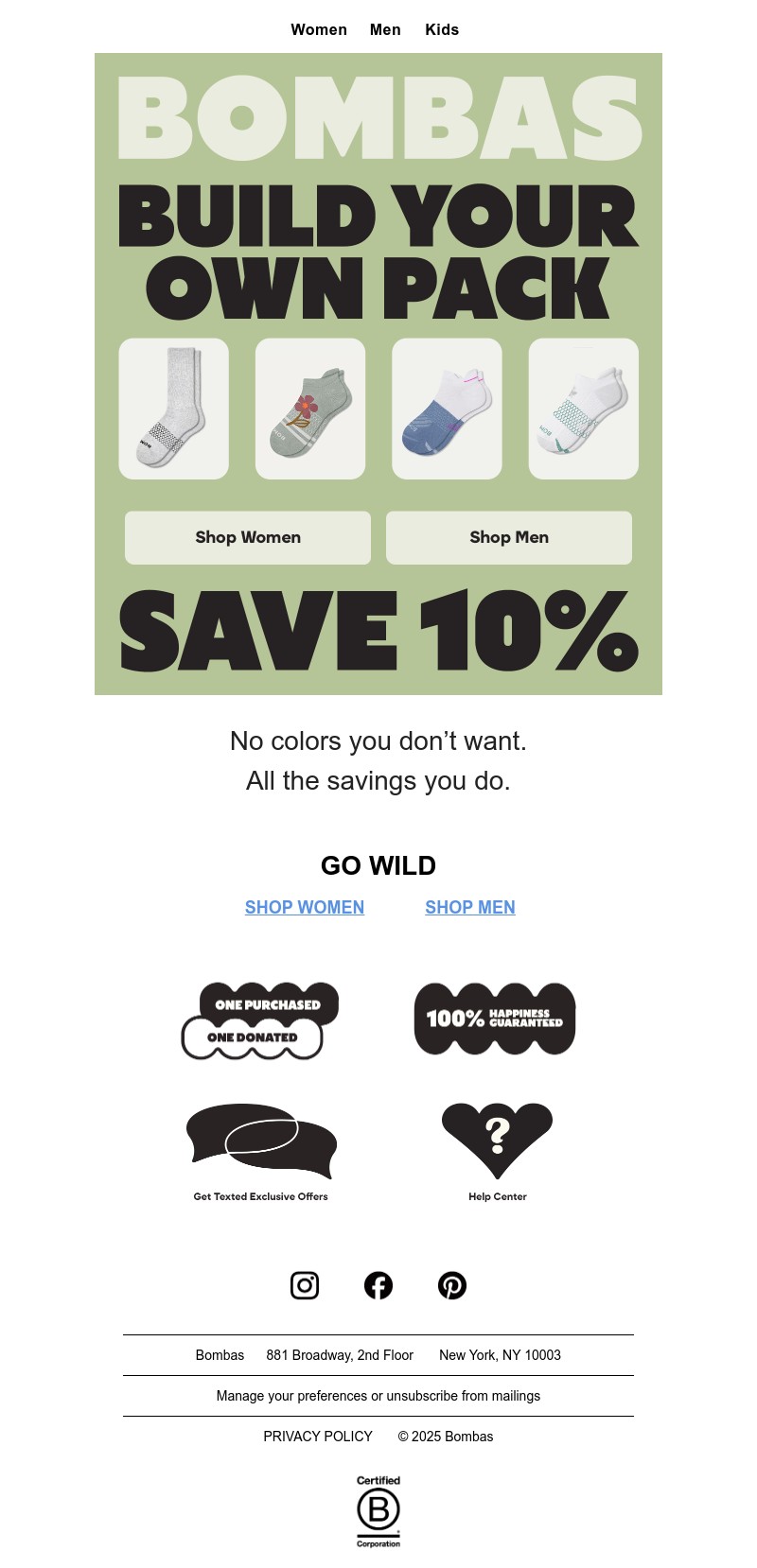Open the Bombas Pinterest page
The width and height of the screenshot is (757, 1568).
(x=452, y=1285)
